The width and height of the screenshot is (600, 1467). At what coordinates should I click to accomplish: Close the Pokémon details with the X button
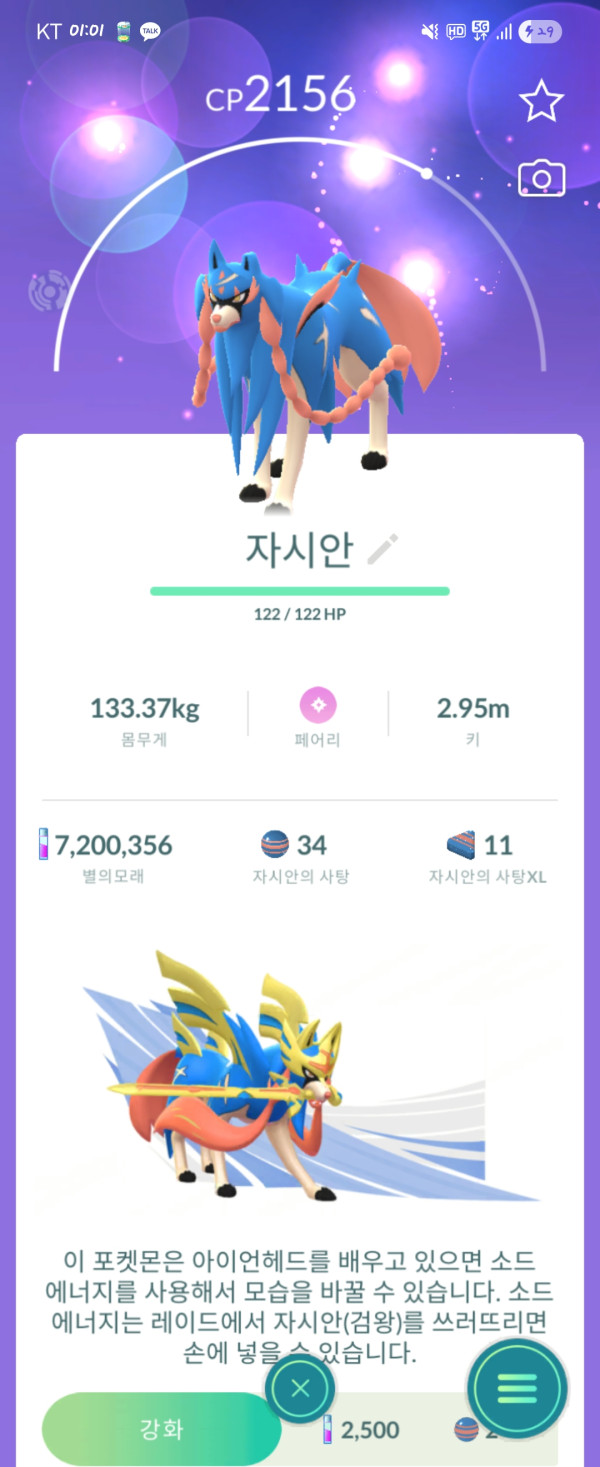(300, 1388)
